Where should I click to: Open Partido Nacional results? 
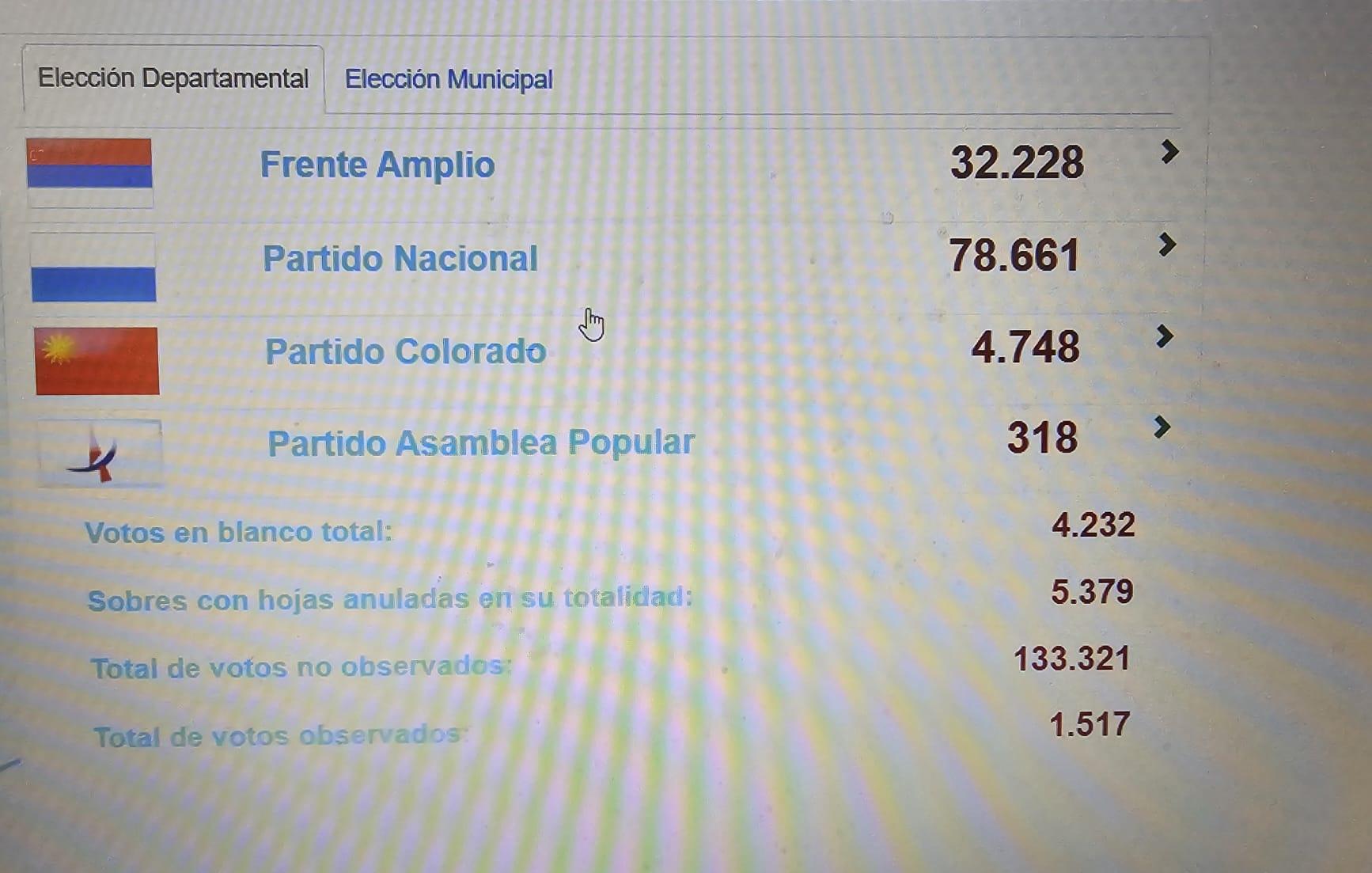(x=400, y=259)
